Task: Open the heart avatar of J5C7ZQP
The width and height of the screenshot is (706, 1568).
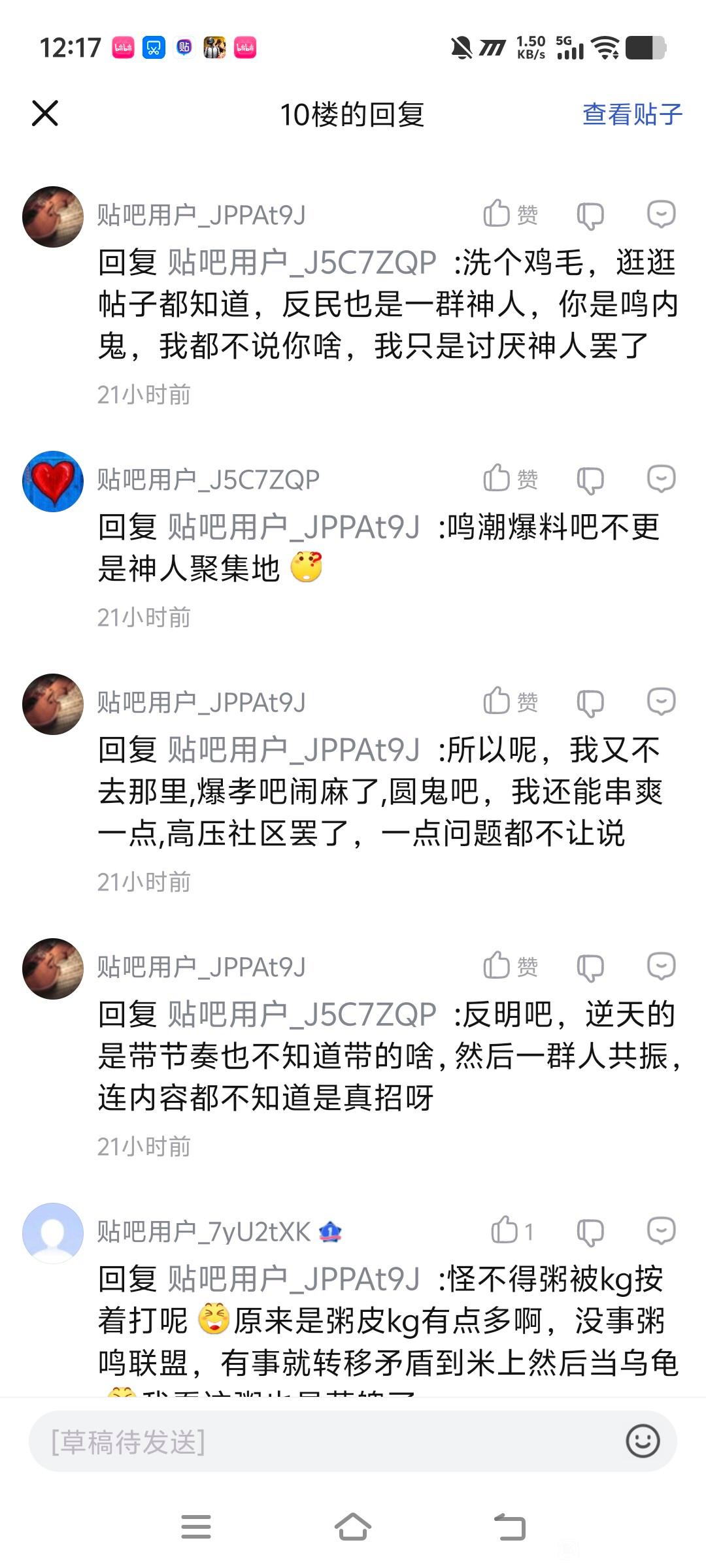Action: 53,481
